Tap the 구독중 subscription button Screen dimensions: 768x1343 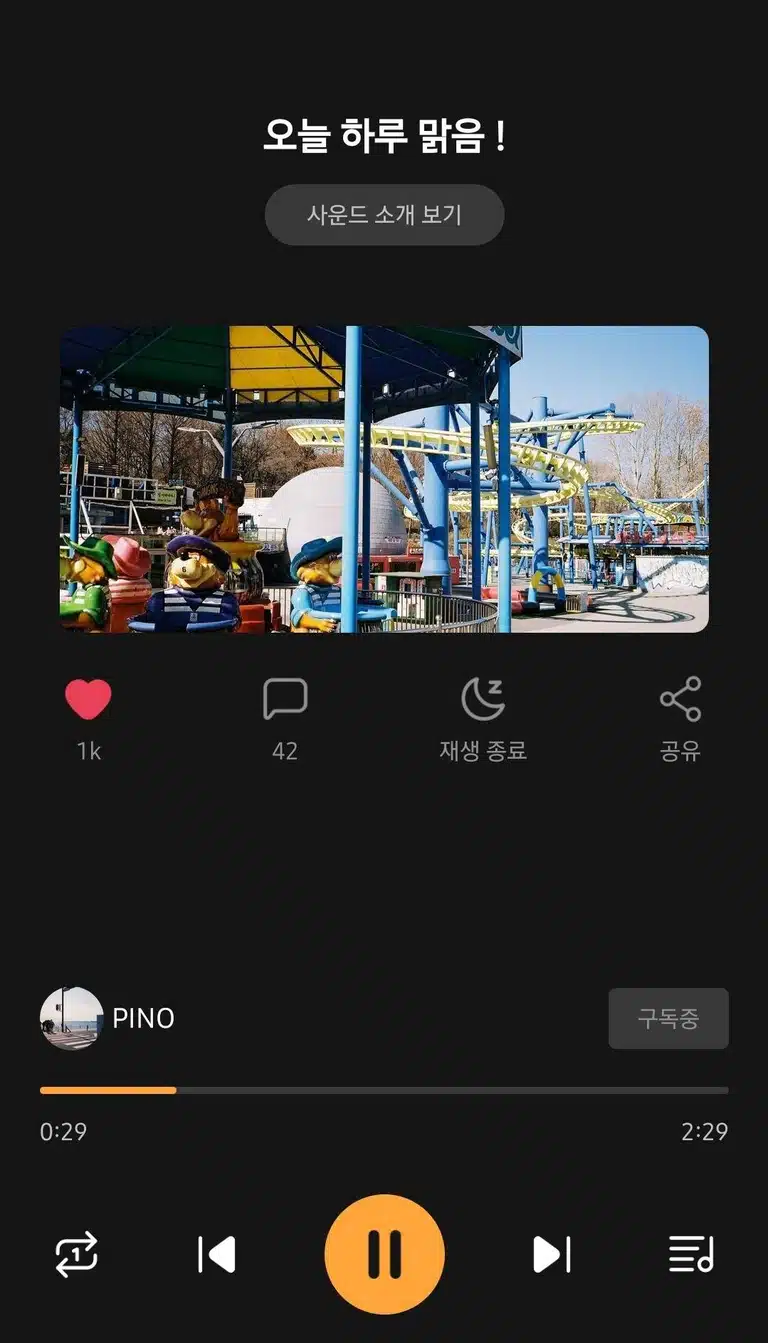point(668,1019)
